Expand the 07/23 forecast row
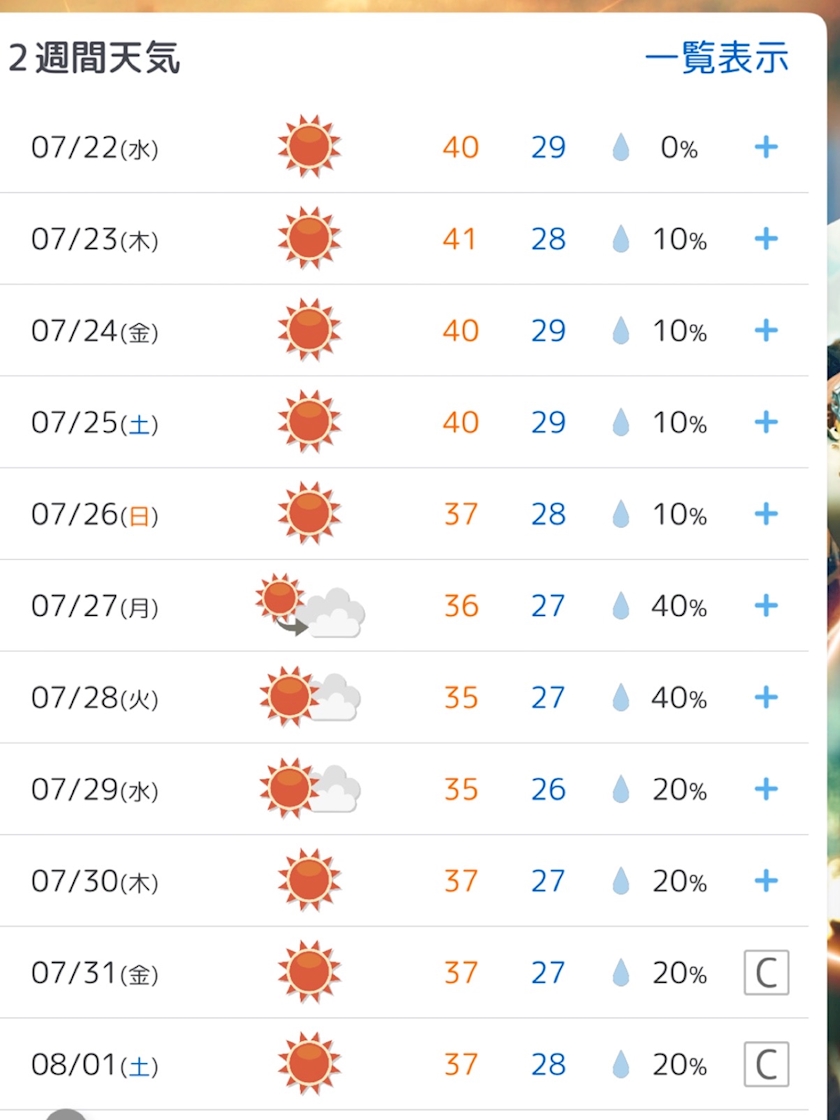The width and height of the screenshot is (840, 1120). pyautogui.click(x=766, y=239)
